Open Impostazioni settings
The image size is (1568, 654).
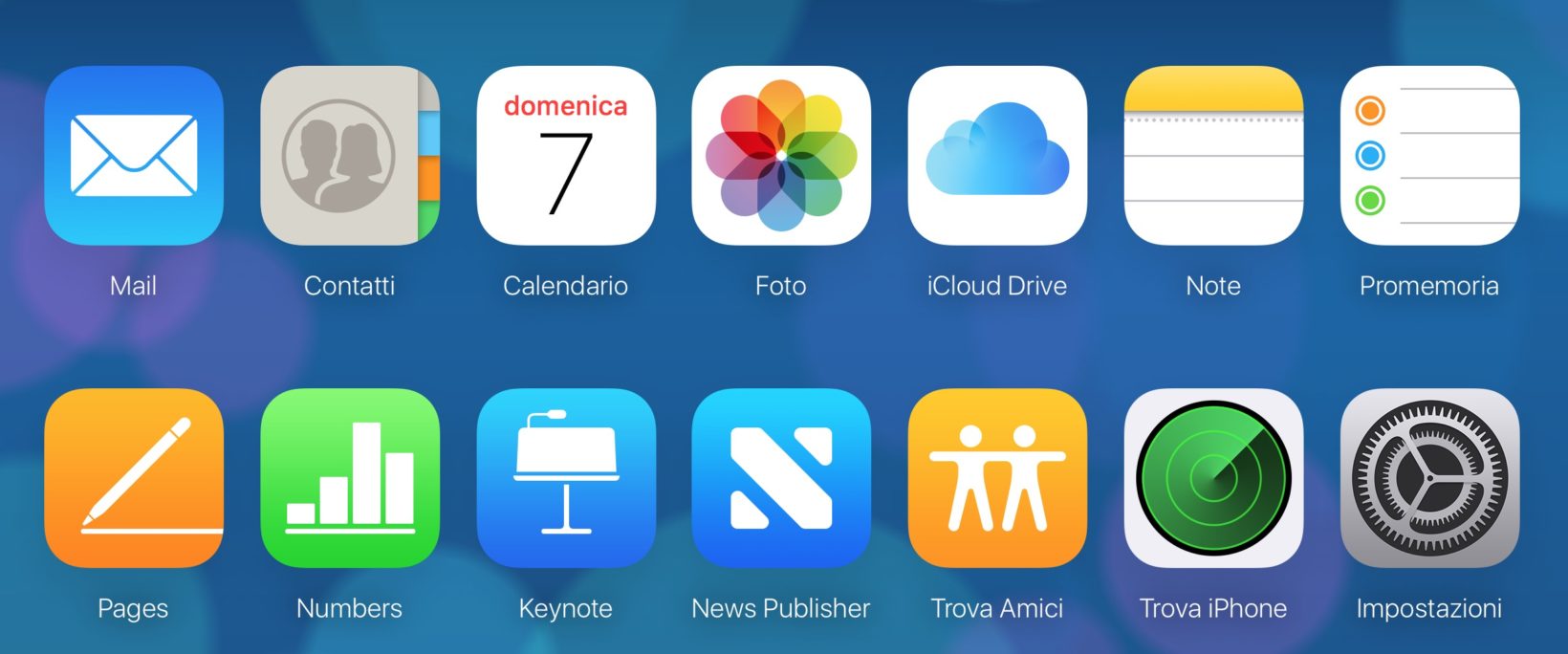pos(1429,478)
